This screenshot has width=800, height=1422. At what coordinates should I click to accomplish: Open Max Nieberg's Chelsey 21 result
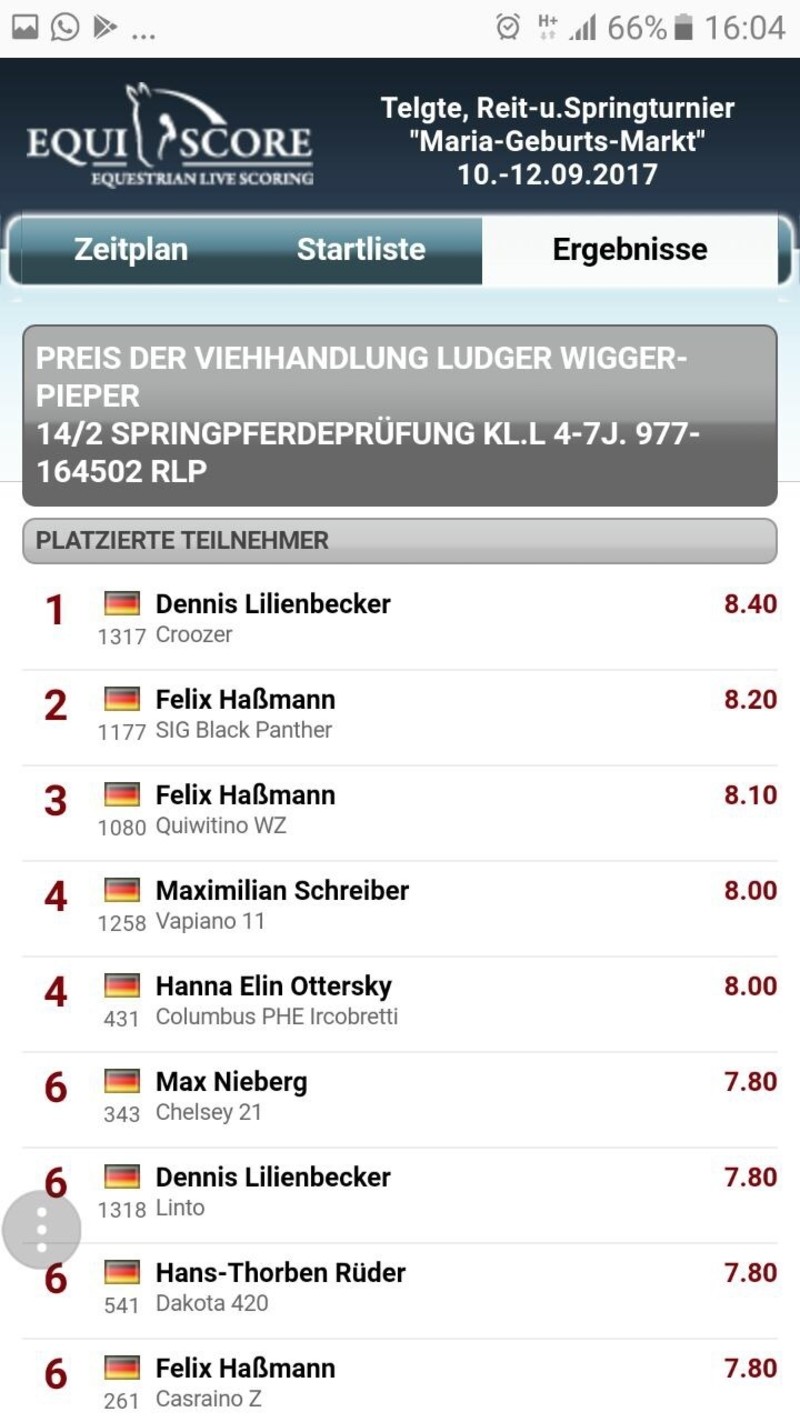click(400, 1100)
